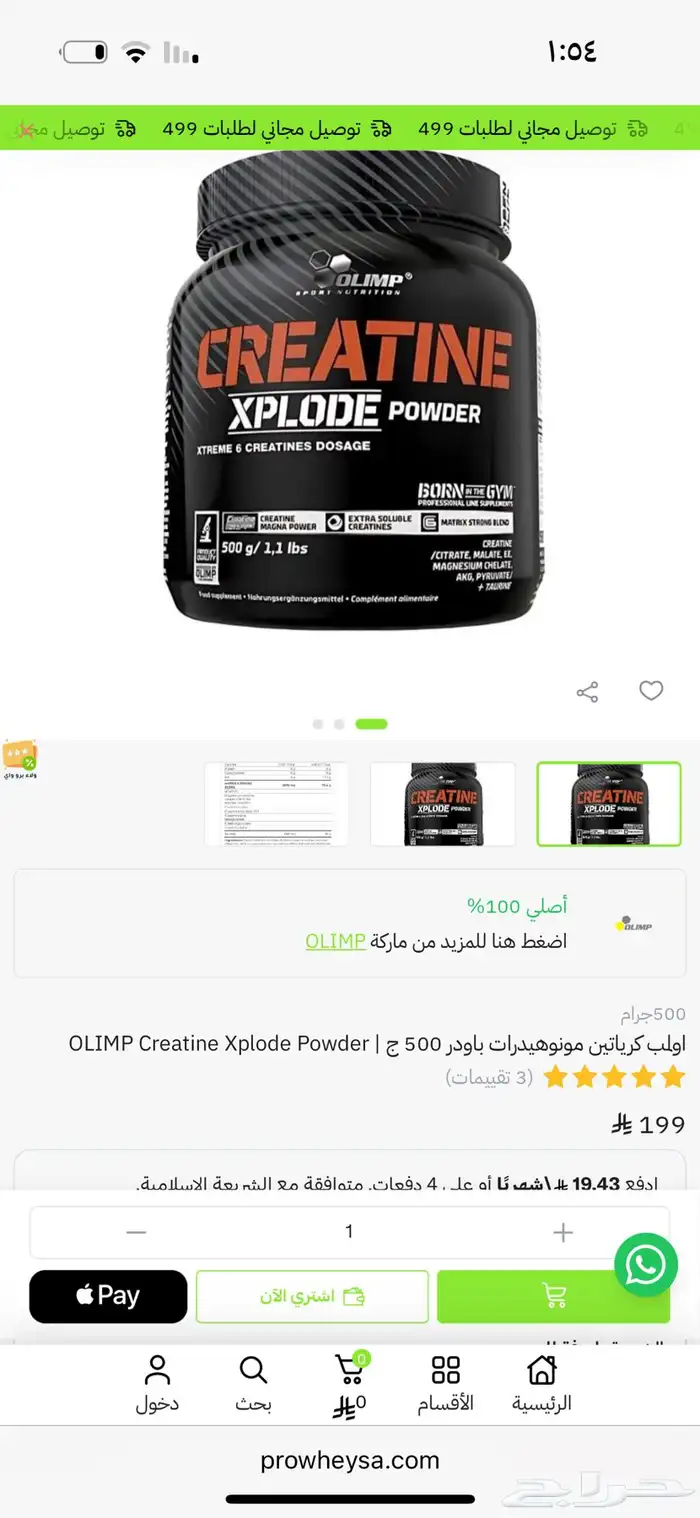Decrease quantity with the minus button

click(x=137, y=1232)
